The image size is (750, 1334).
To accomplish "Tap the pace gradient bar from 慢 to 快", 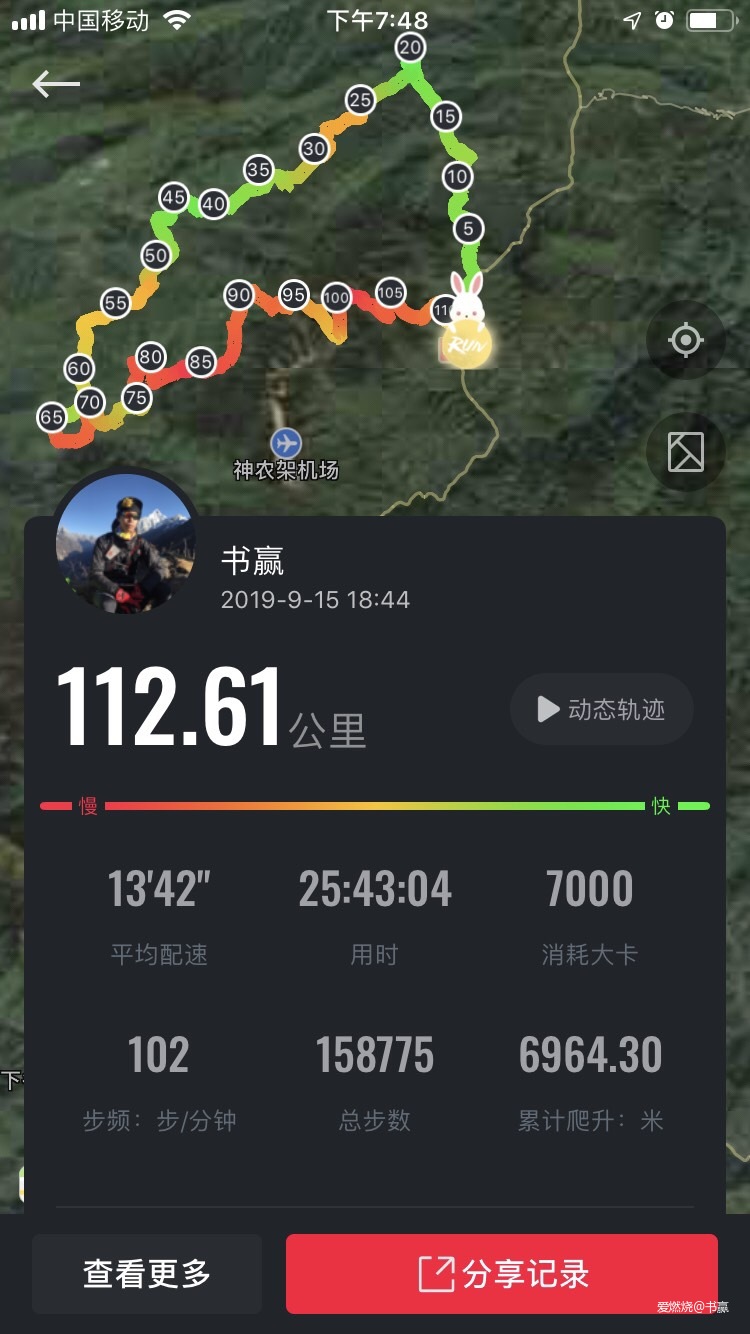I will tap(375, 803).
